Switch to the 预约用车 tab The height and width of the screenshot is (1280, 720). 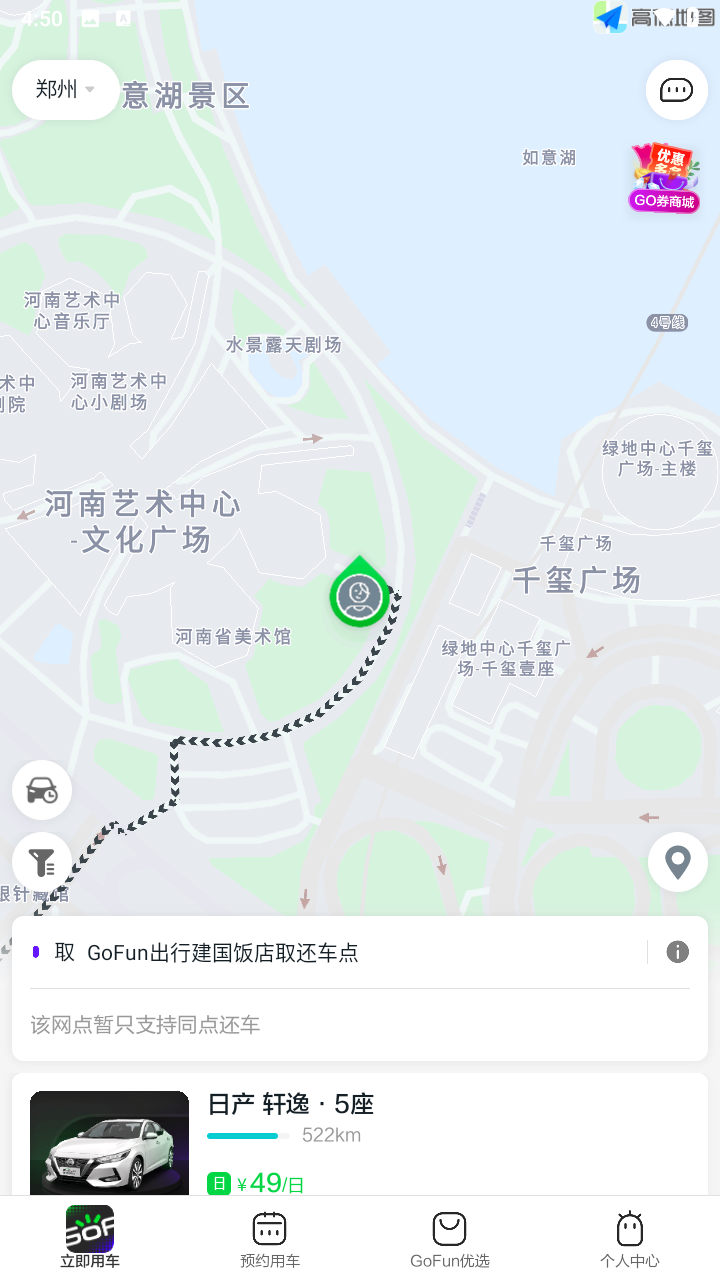[270, 1240]
